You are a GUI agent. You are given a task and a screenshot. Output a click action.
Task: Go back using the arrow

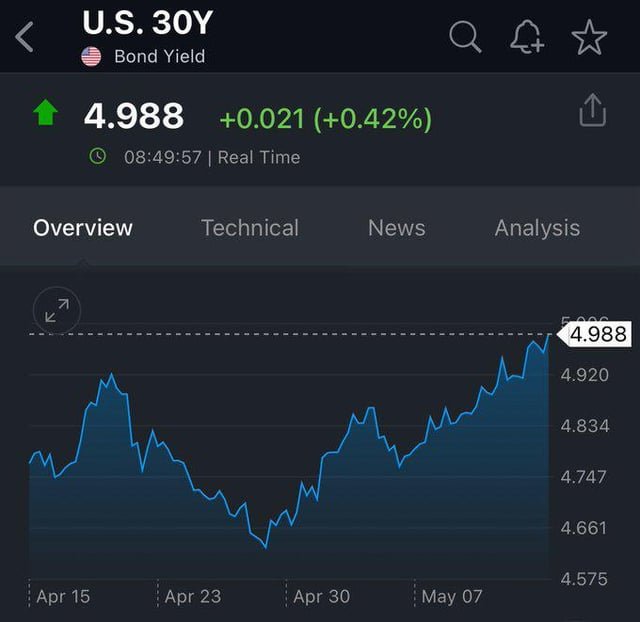point(26,37)
